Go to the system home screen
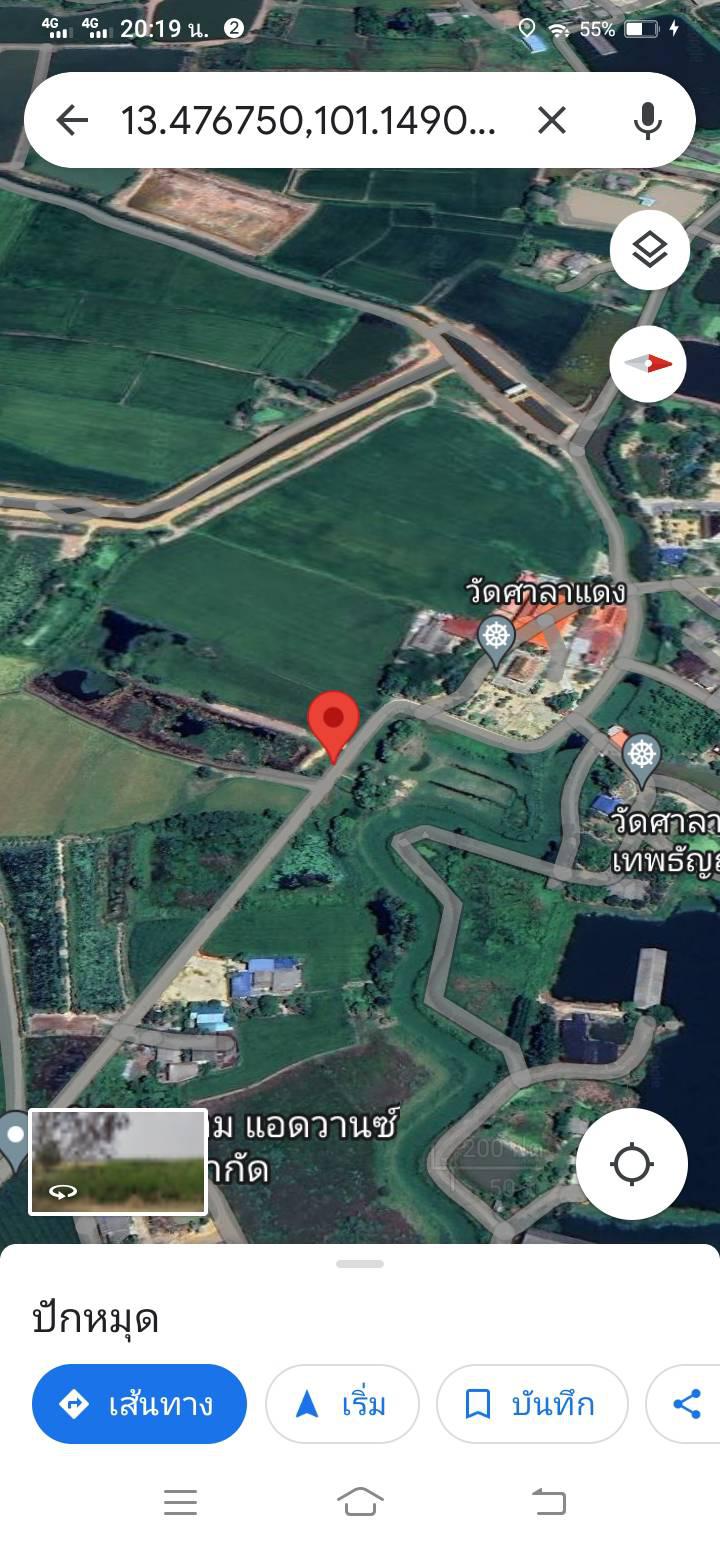 click(360, 1501)
